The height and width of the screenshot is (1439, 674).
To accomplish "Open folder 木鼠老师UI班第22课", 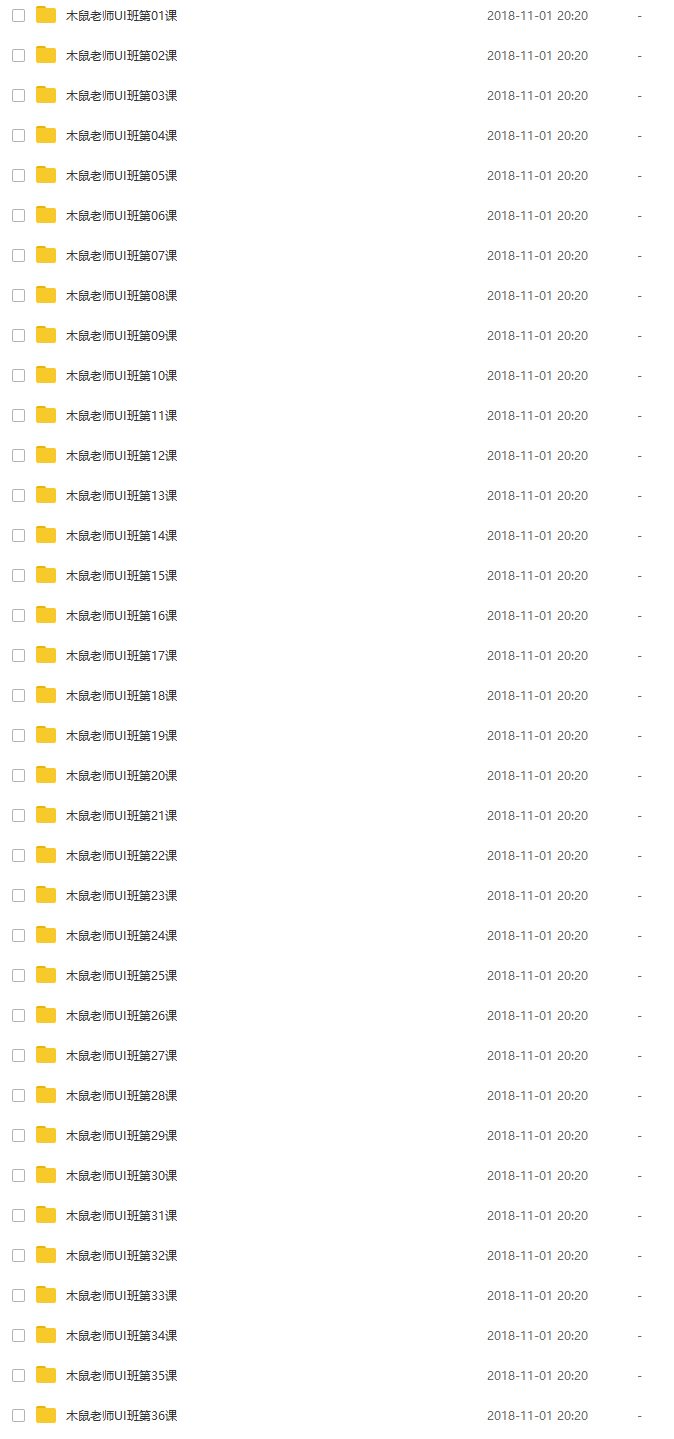I will pos(121,856).
